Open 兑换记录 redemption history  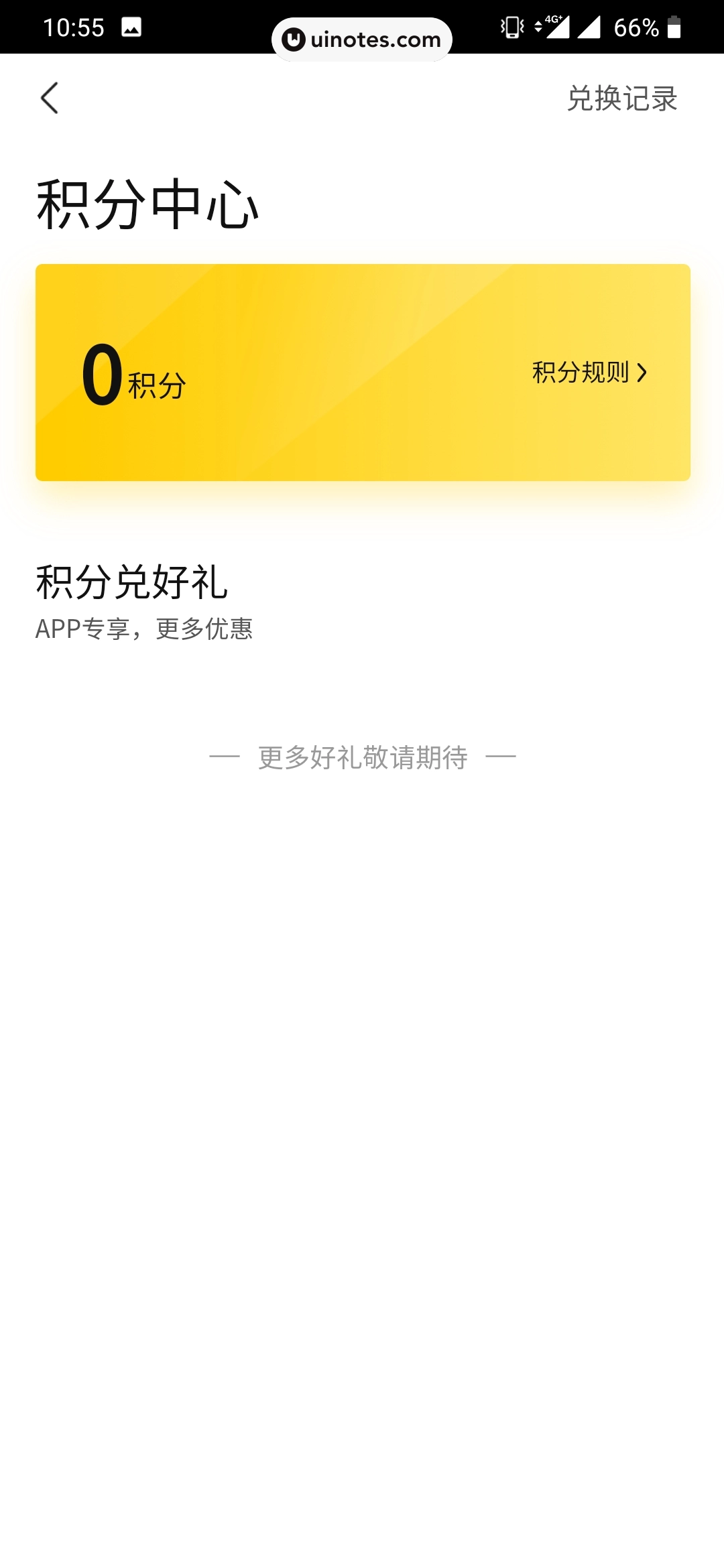click(x=622, y=99)
